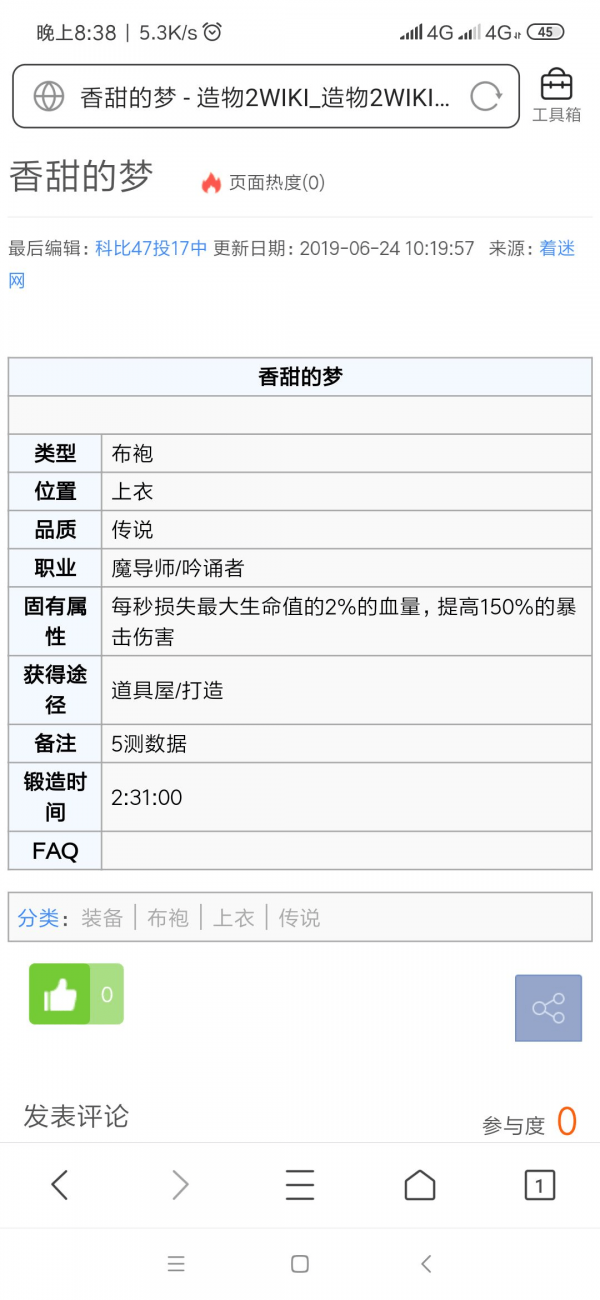Open the 装备 category link

click(x=102, y=918)
